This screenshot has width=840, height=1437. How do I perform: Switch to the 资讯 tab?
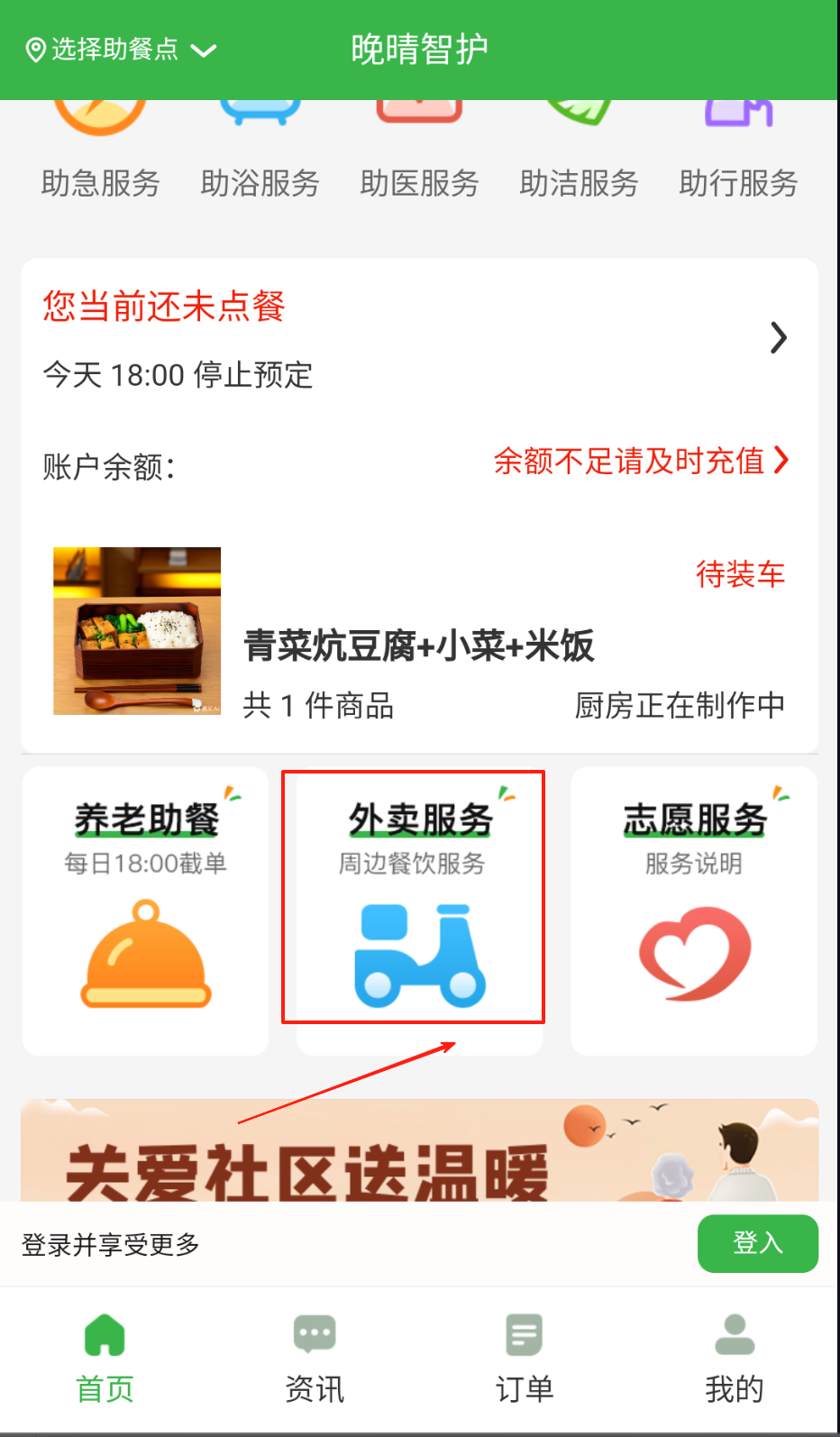315,1359
